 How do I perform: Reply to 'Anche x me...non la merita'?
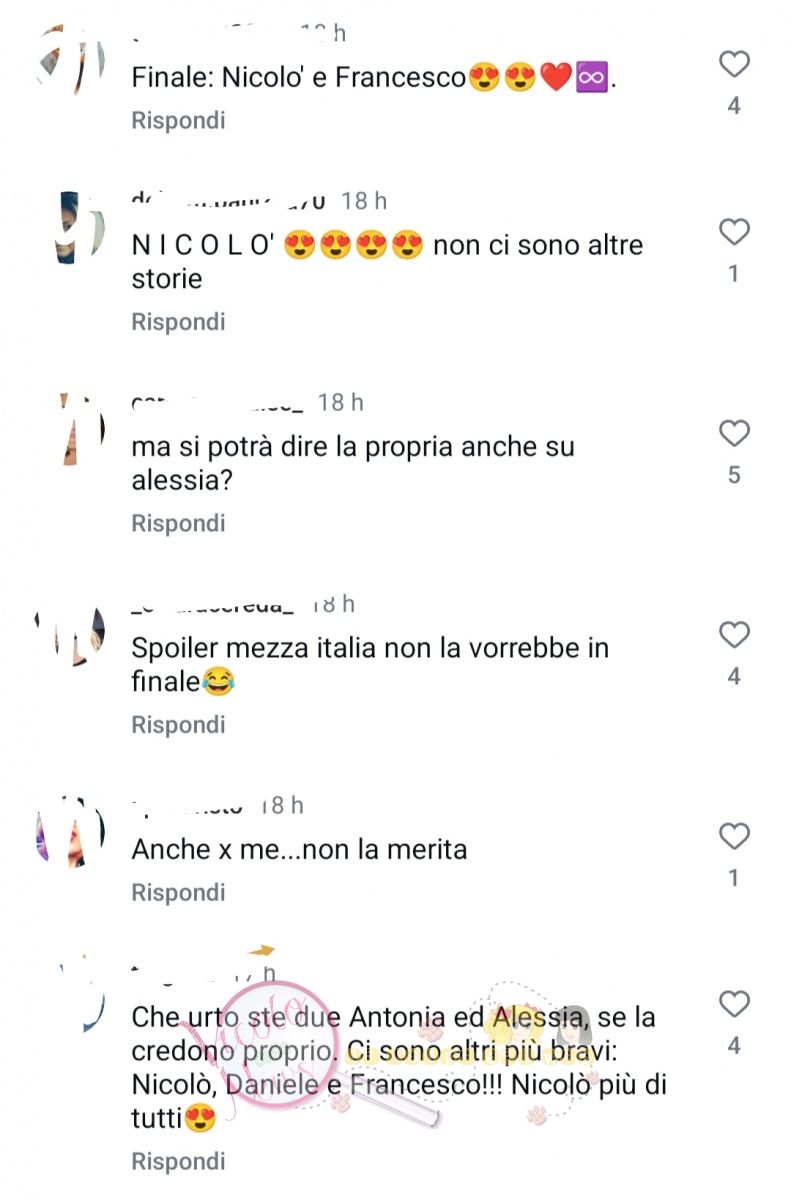coord(178,892)
